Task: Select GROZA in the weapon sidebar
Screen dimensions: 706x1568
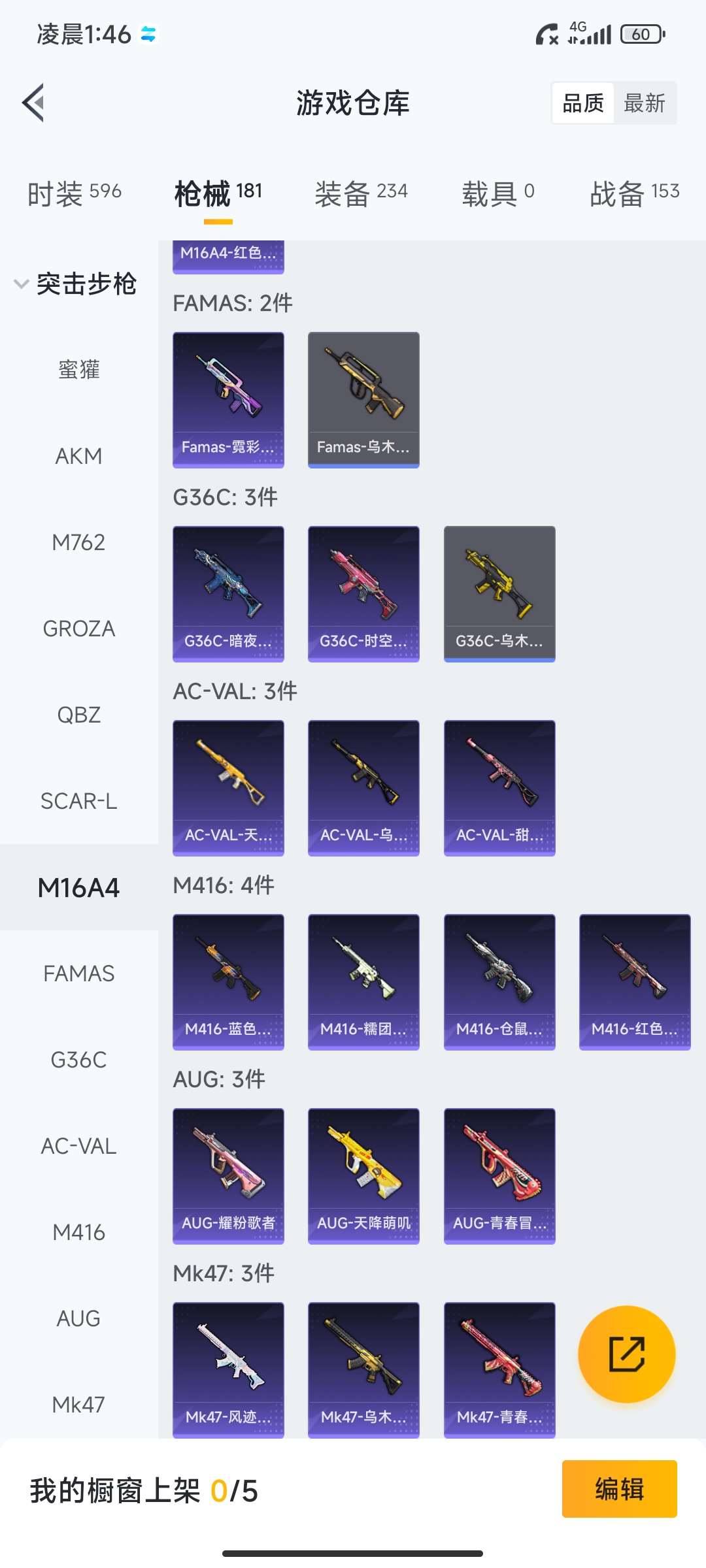Action: (x=78, y=629)
